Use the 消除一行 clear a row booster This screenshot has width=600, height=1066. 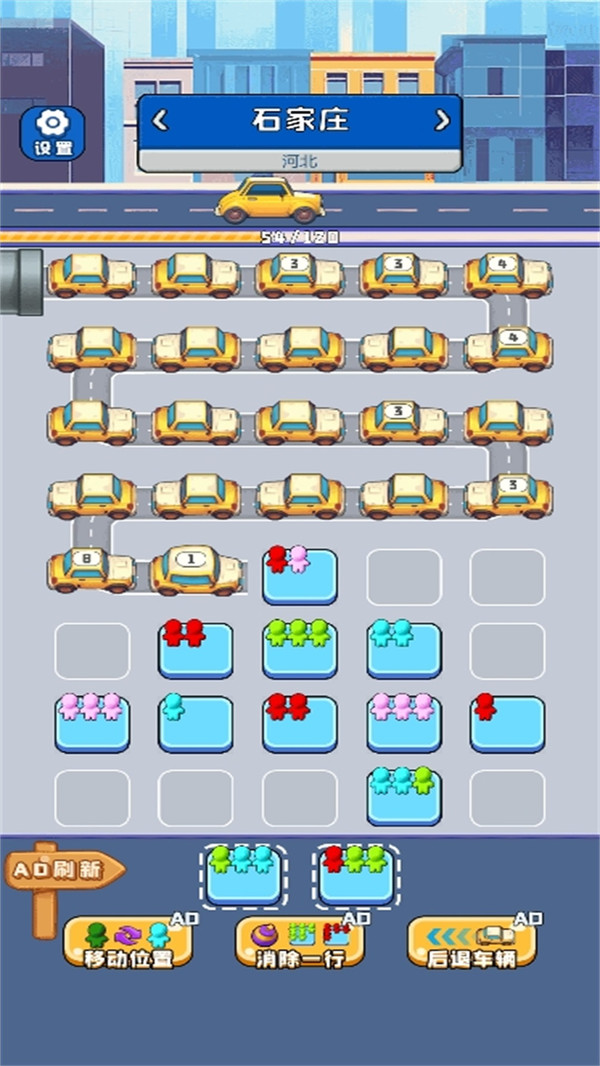pyautogui.click(x=299, y=942)
